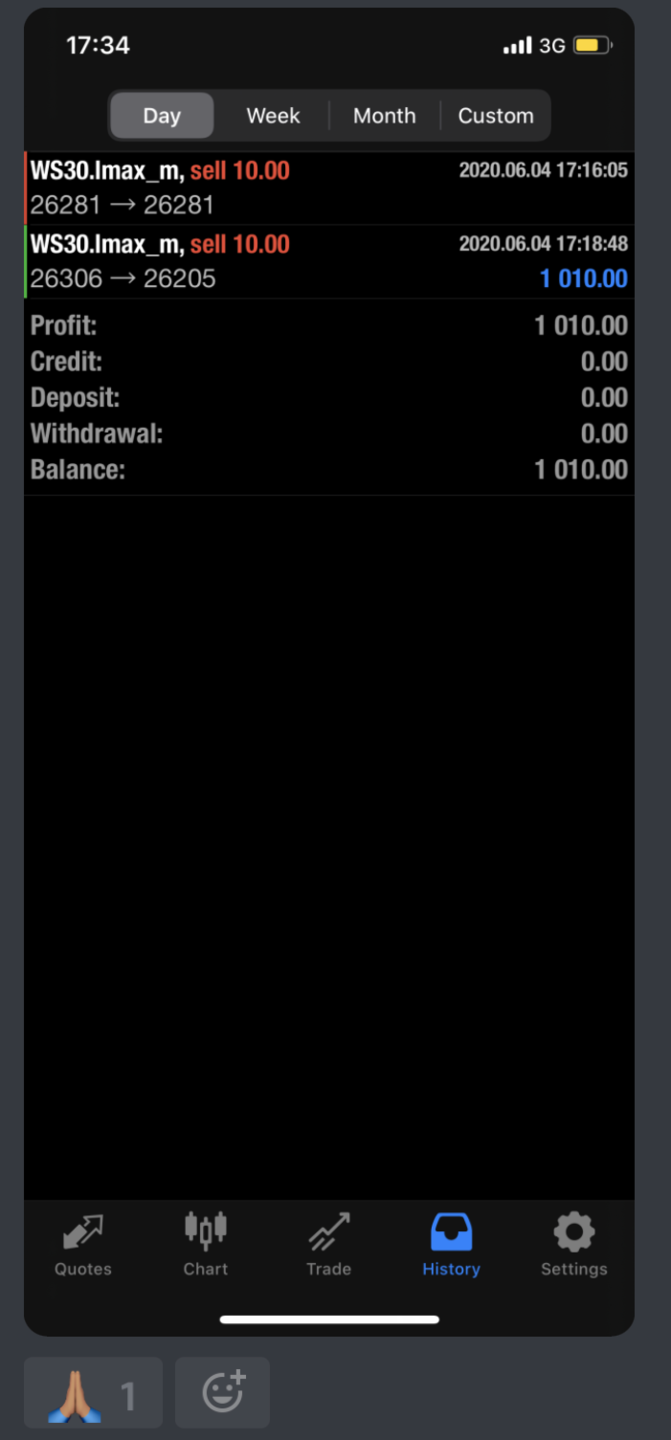Add a new emoji reaction

pyautogui.click(x=223, y=1393)
